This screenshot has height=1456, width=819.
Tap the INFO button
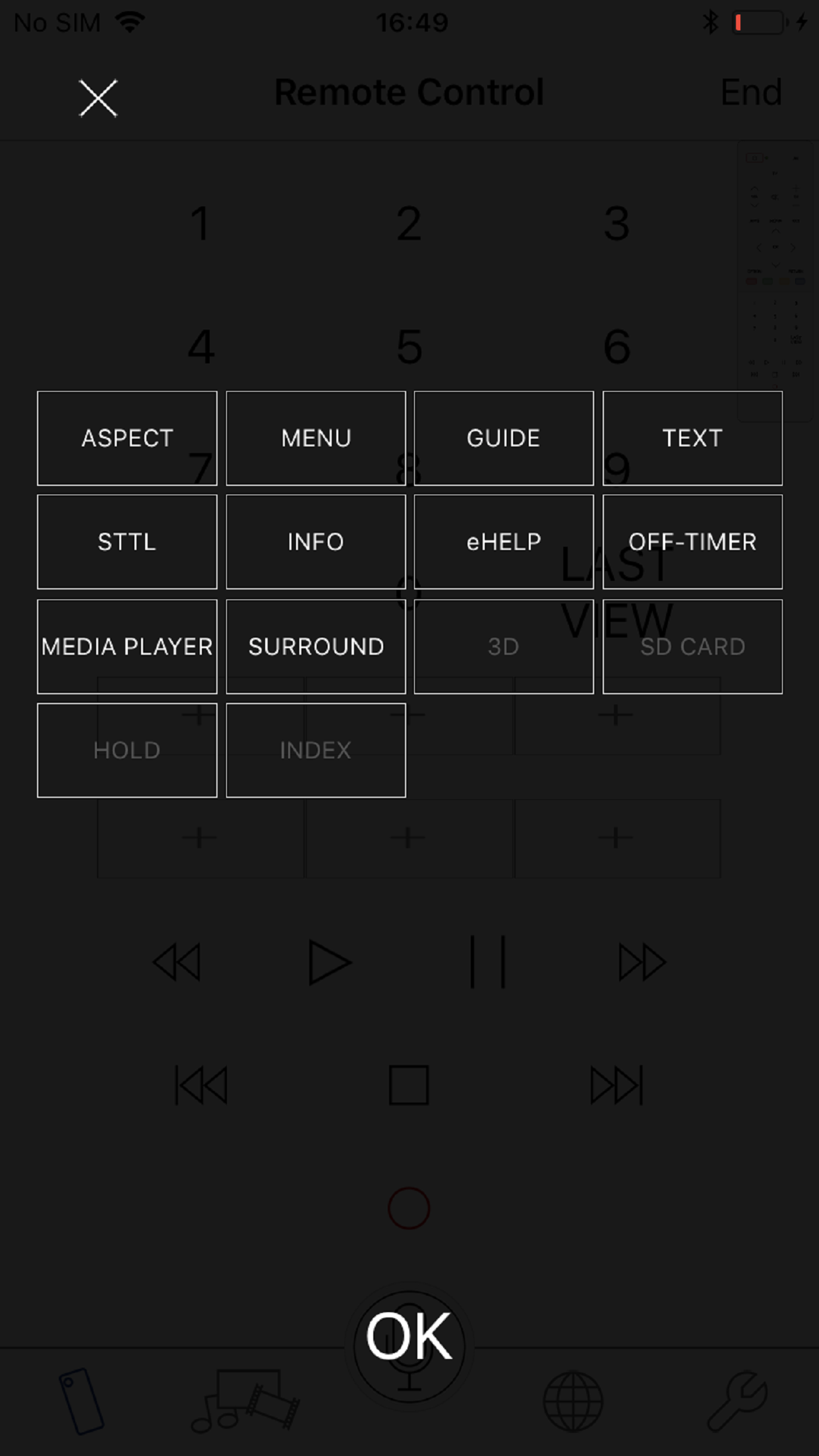pyautogui.click(x=316, y=542)
